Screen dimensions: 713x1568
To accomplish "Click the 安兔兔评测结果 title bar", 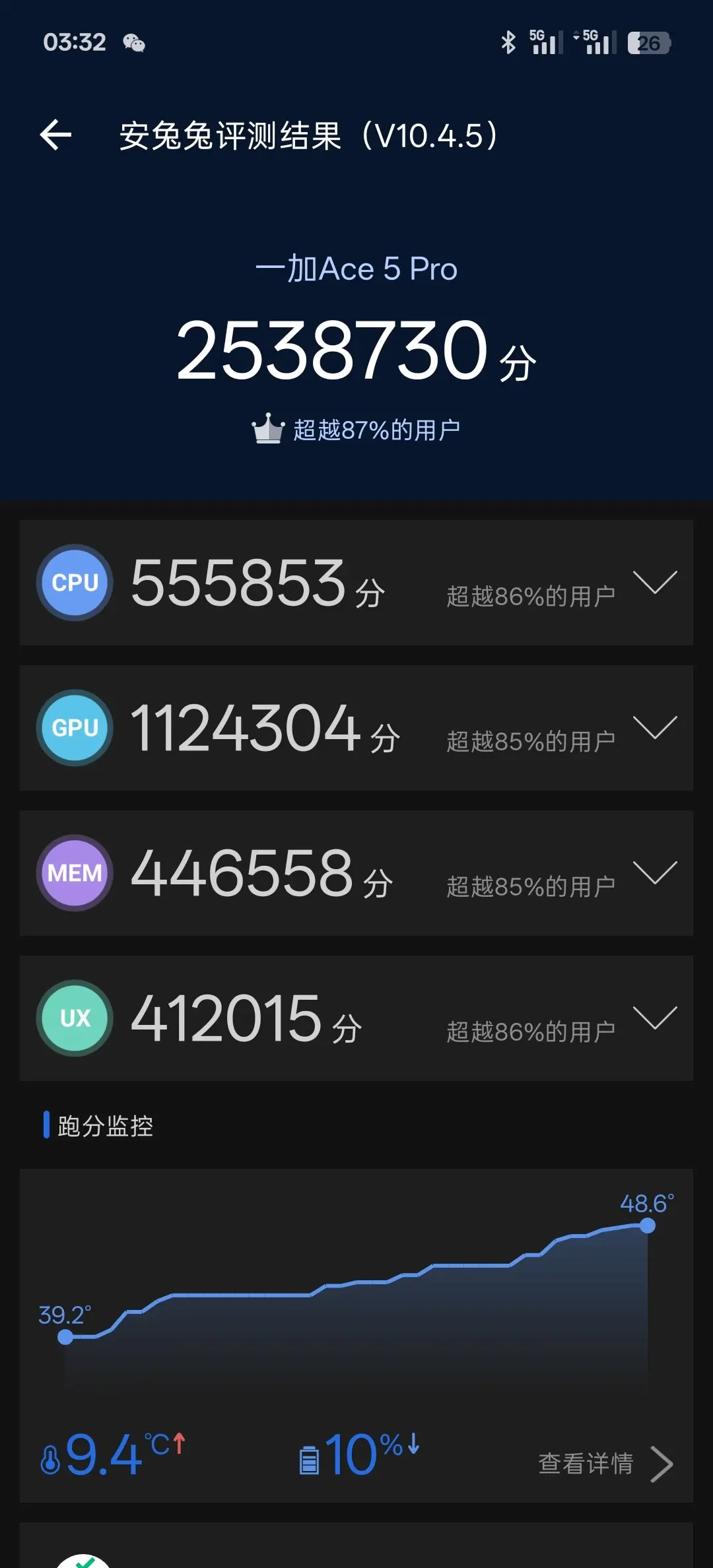I will tap(307, 137).
